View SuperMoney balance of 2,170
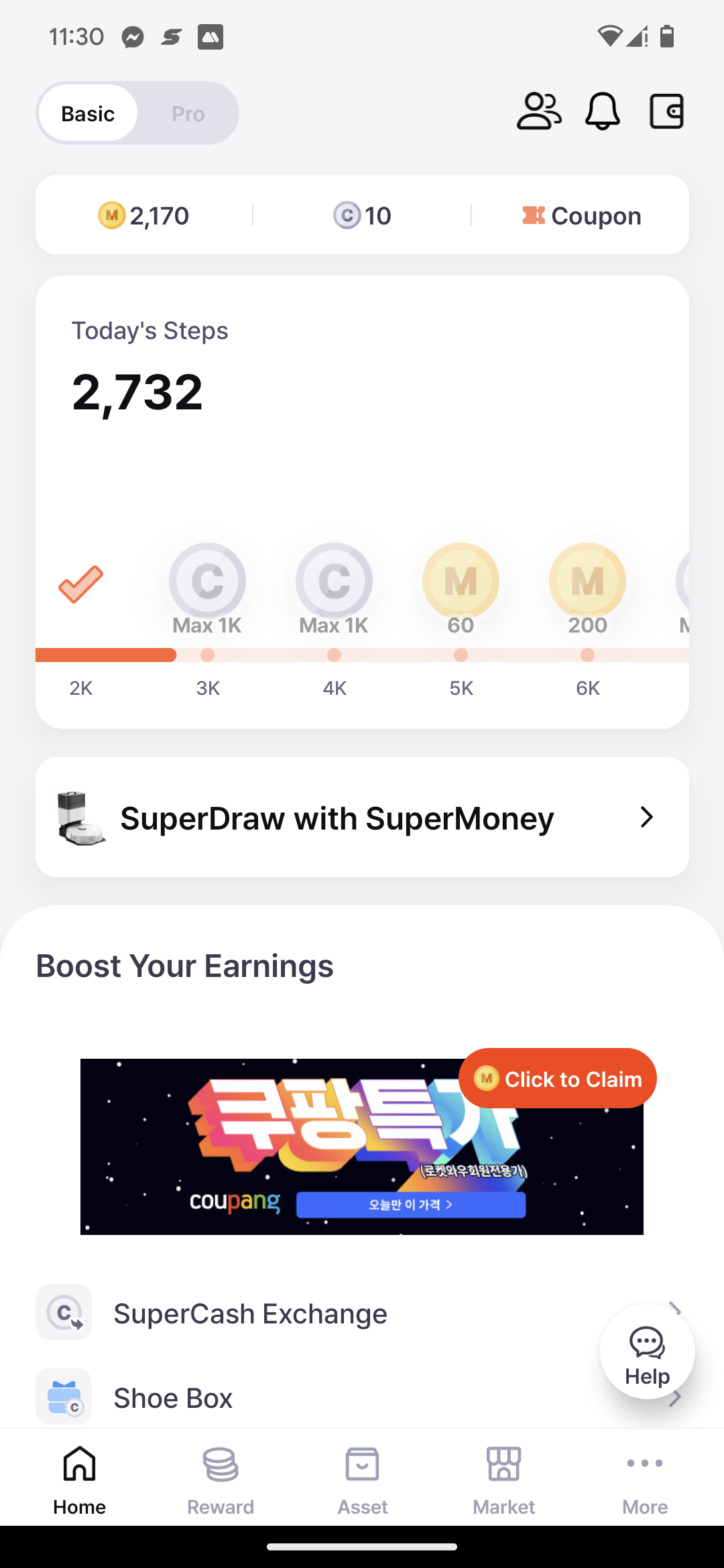The width and height of the screenshot is (724, 1568). tap(143, 216)
